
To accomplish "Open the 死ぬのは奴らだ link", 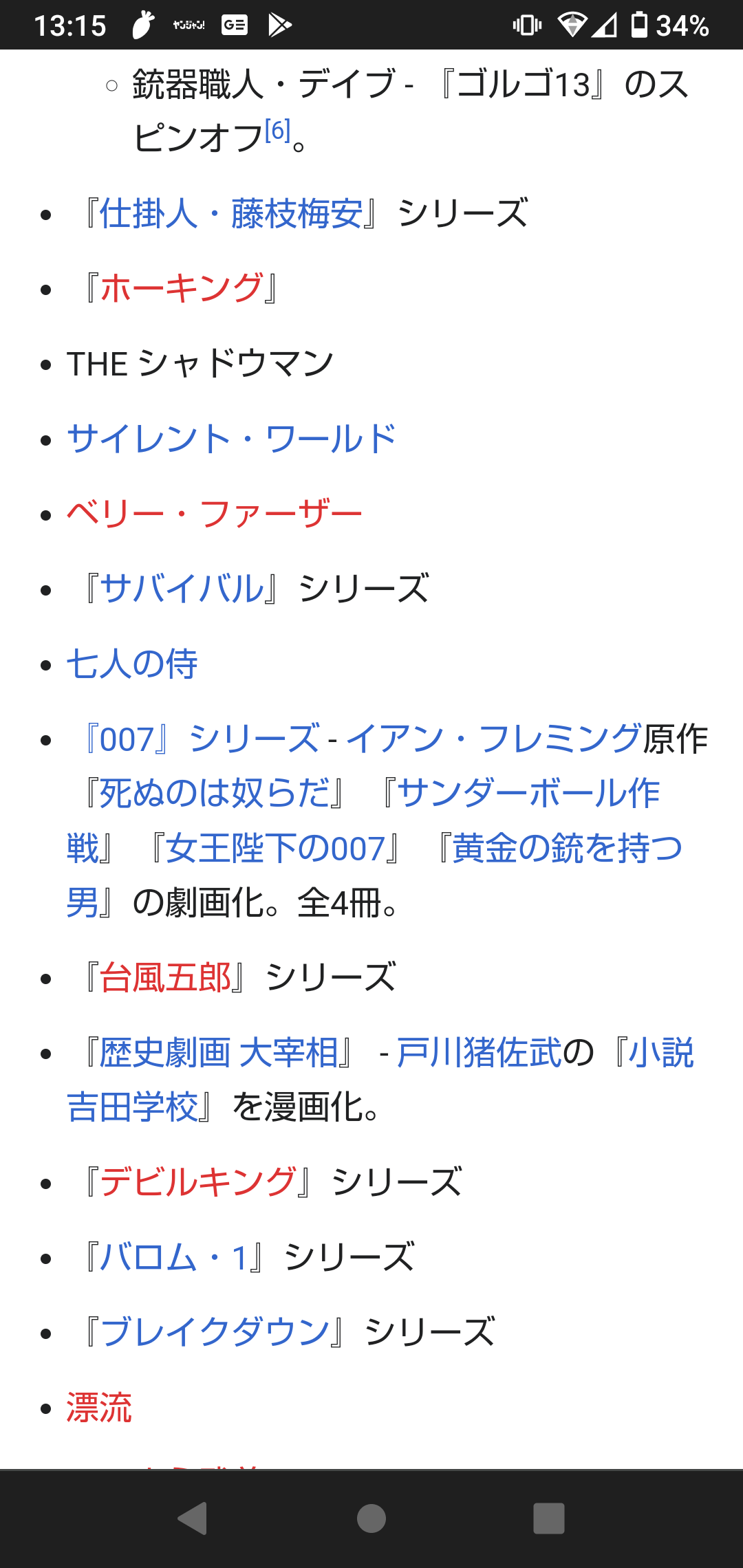I will tap(215, 794).
